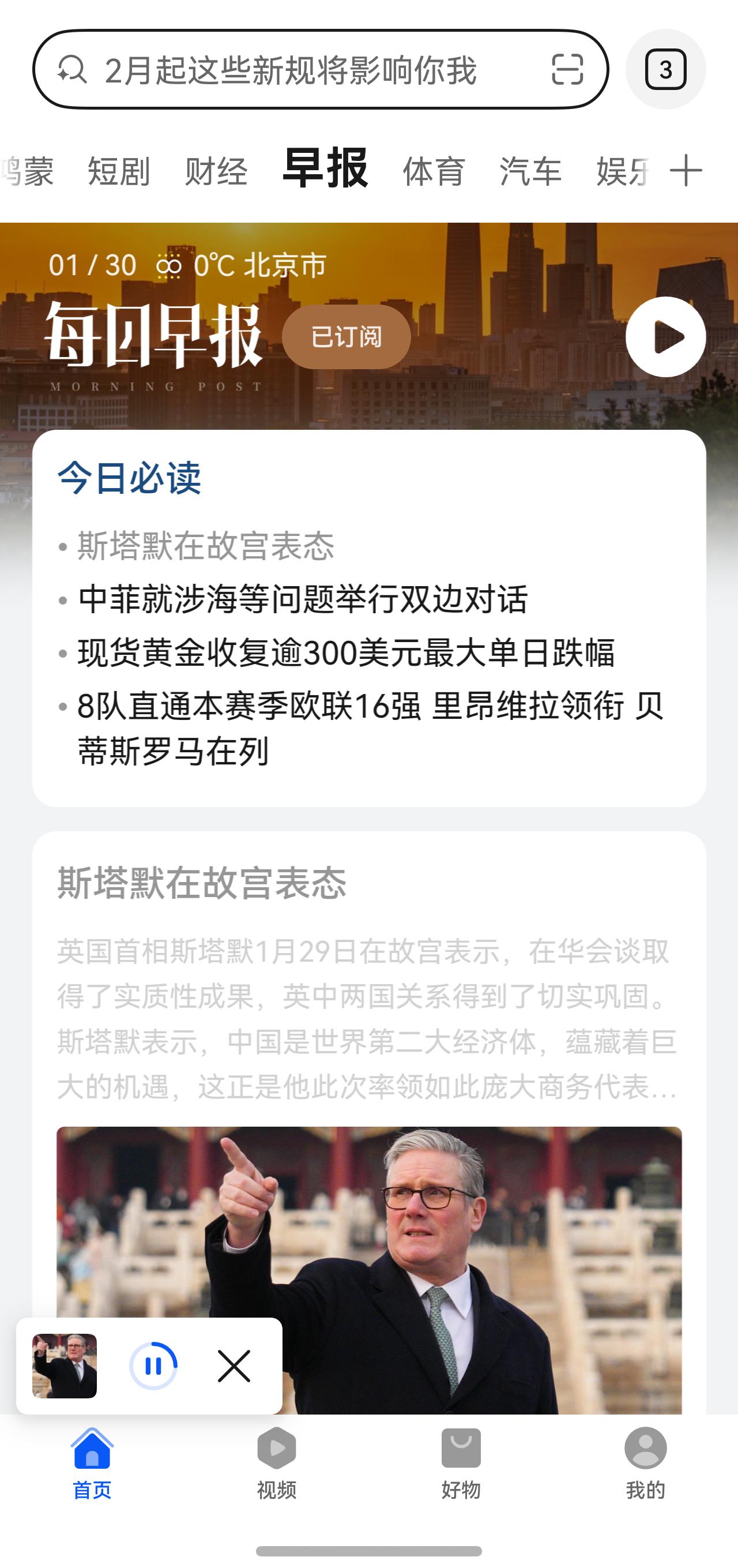Image resolution: width=738 pixels, height=1568 pixels.
Task: Open the tab counter showing 3
Action: pyautogui.click(x=665, y=70)
